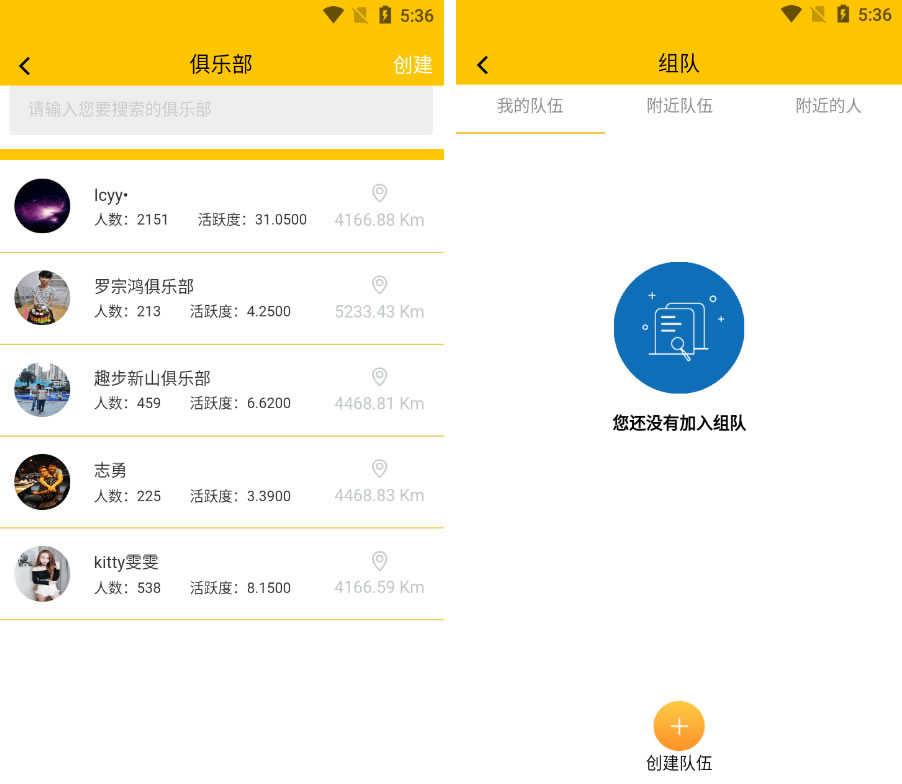
Task: Switch to the 附近队伍 tab
Action: [679, 106]
